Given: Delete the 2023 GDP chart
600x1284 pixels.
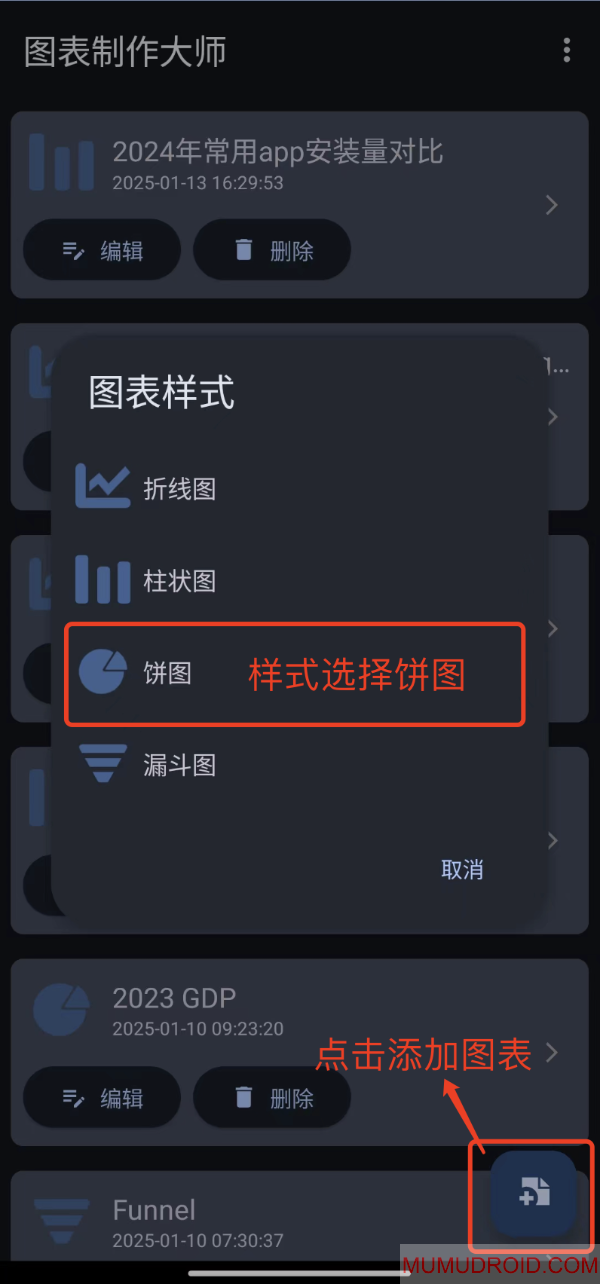Looking at the screenshot, I should tap(272, 1098).
